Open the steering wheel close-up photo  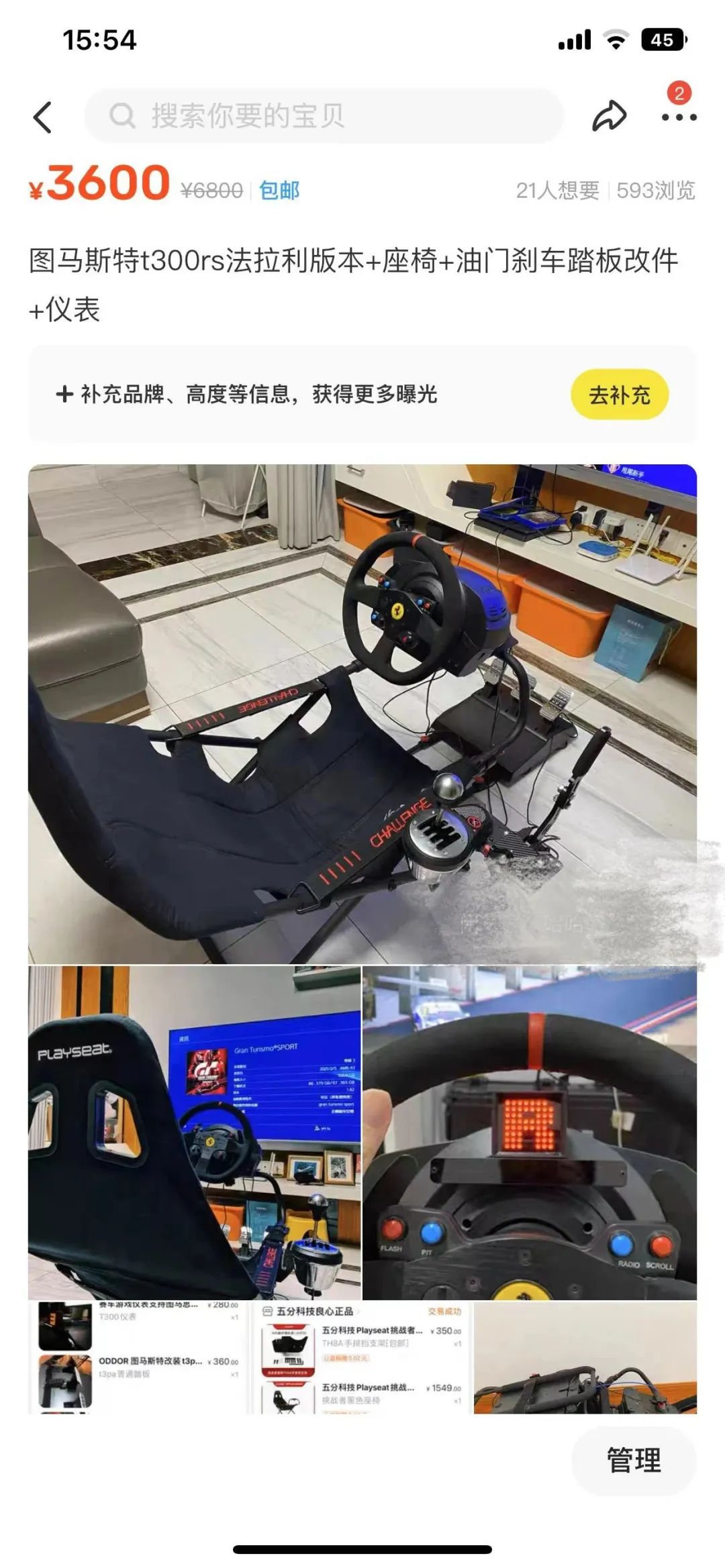[x=530, y=1133]
